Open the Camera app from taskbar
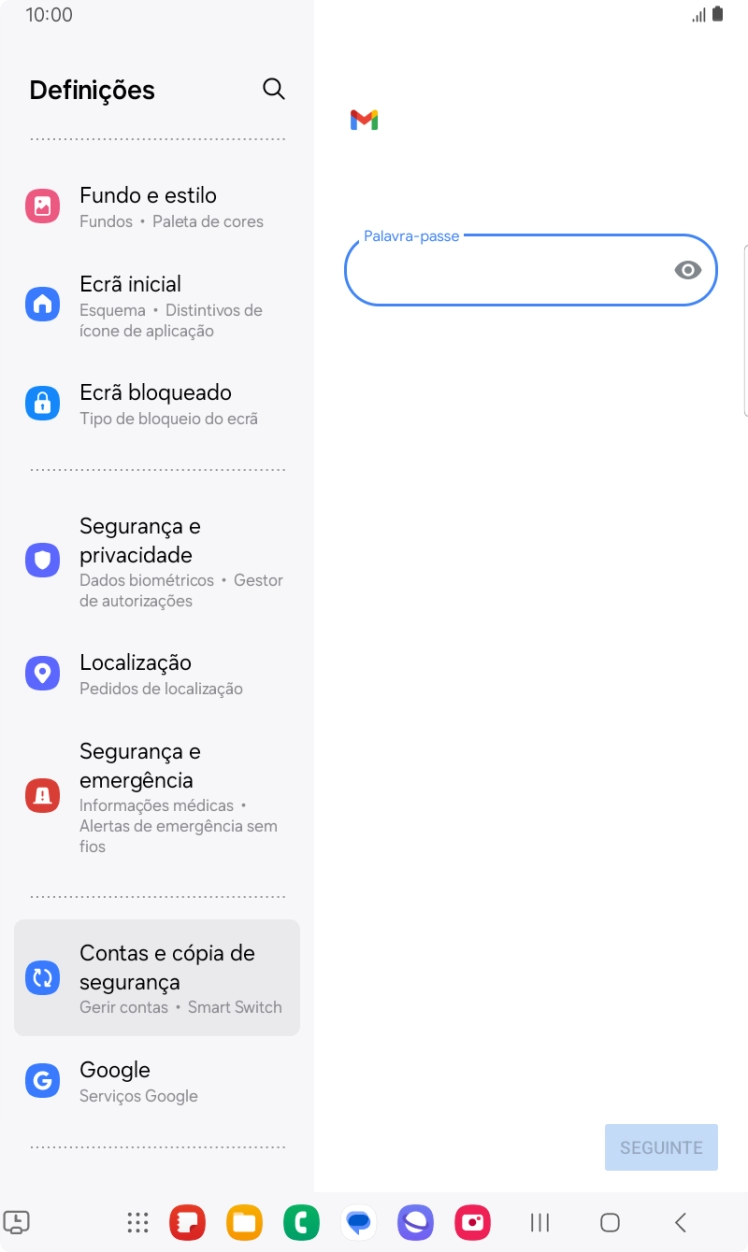 [472, 1222]
